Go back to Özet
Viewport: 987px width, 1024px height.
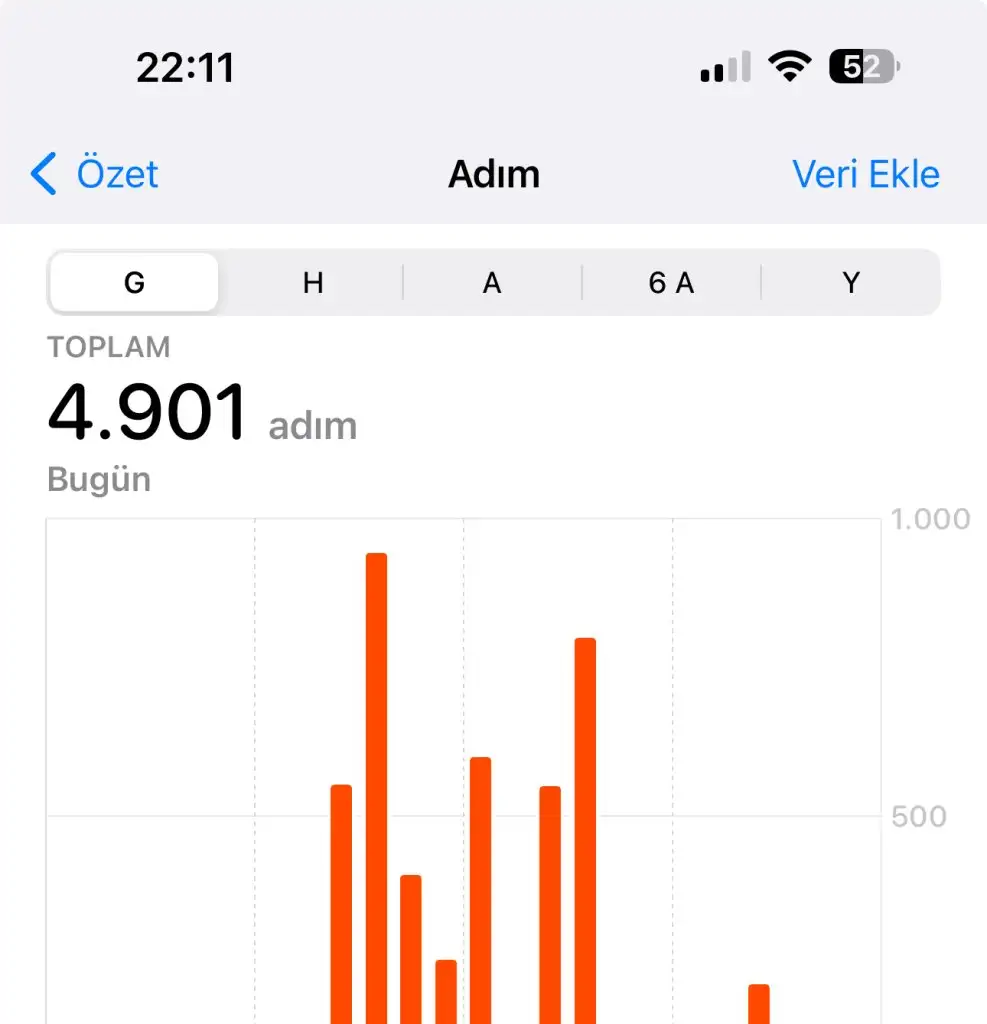(95, 174)
